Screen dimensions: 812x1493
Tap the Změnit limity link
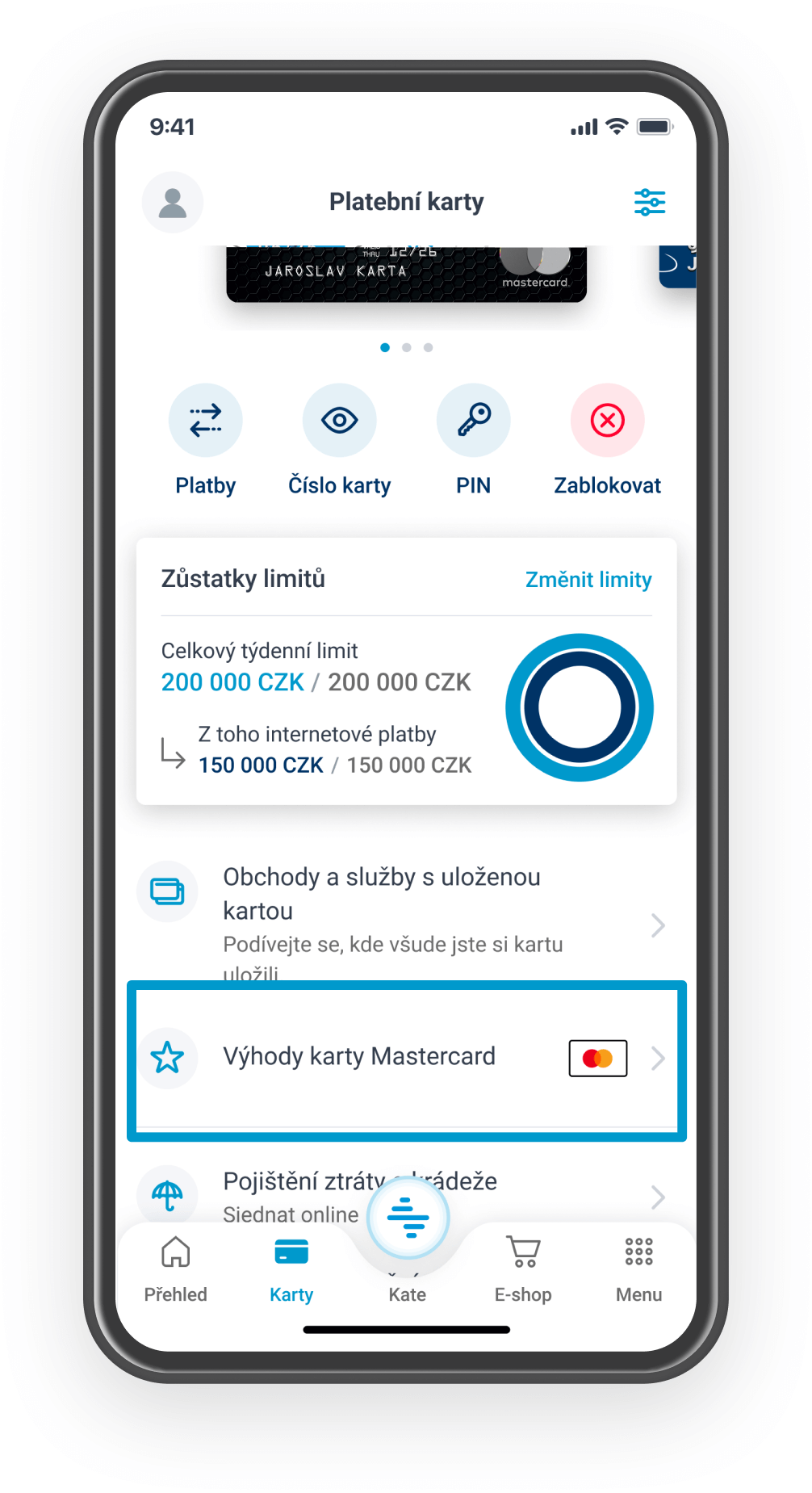(588, 580)
